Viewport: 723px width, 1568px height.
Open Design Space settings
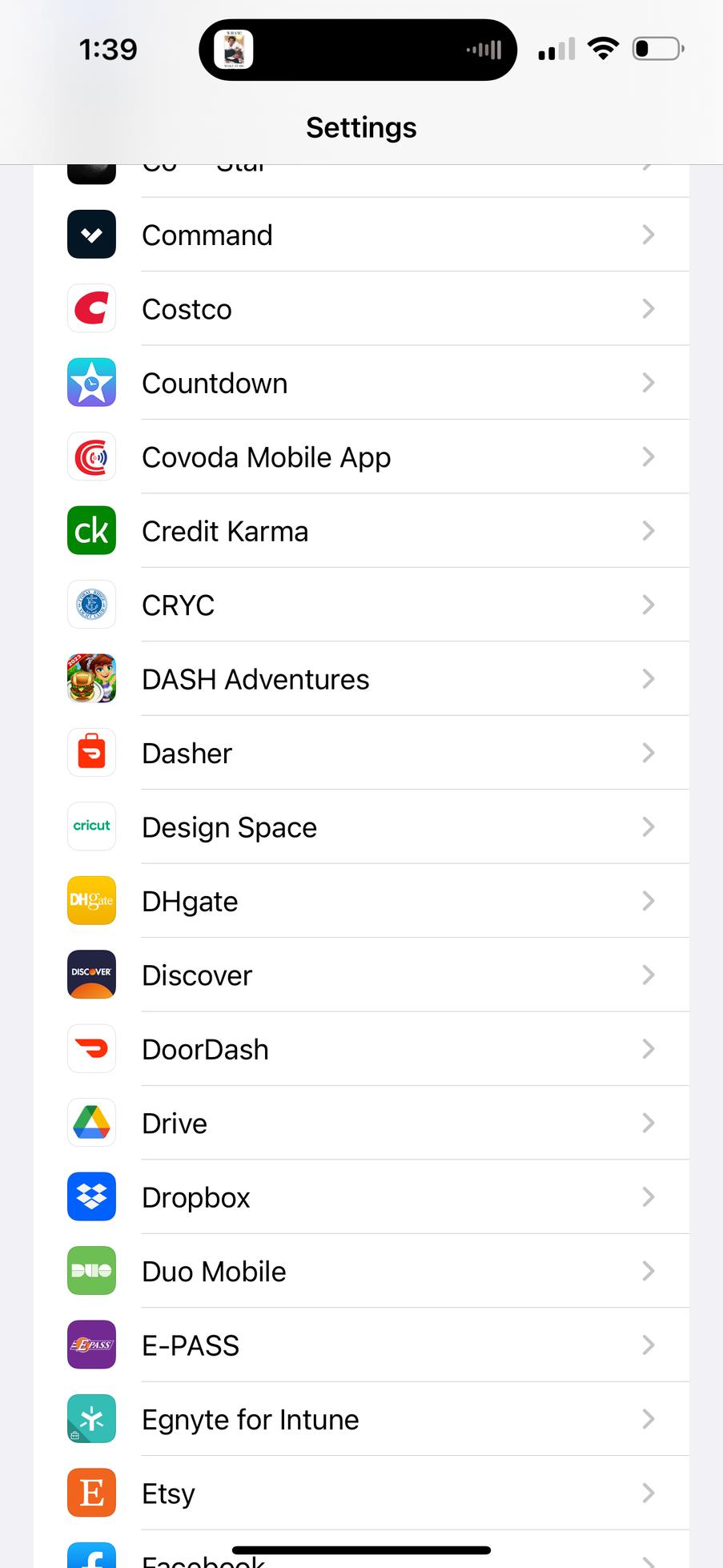click(x=360, y=827)
